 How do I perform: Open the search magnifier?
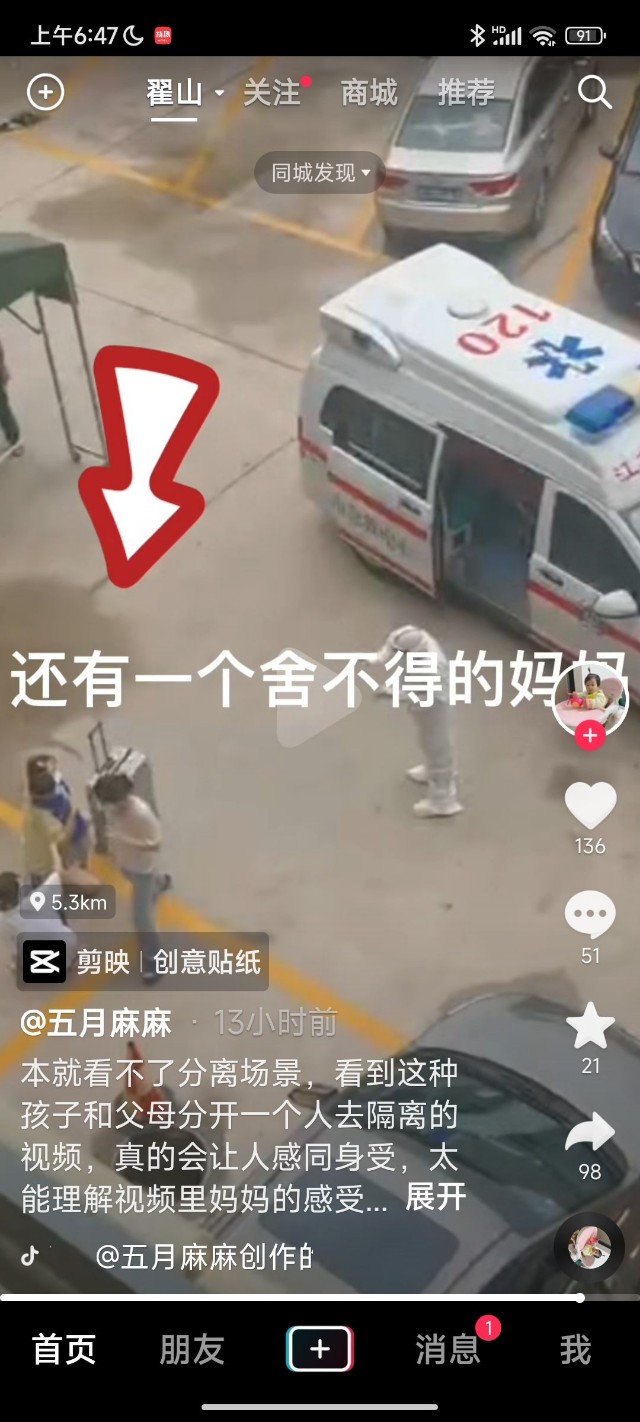pos(595,93)
